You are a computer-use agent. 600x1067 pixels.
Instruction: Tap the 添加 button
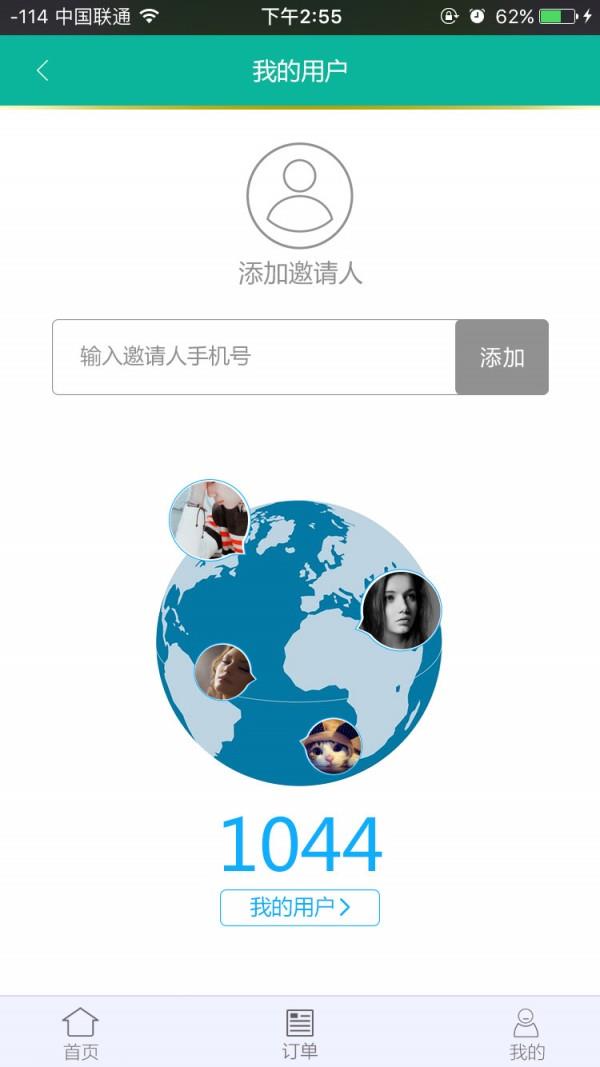[501, 357]
